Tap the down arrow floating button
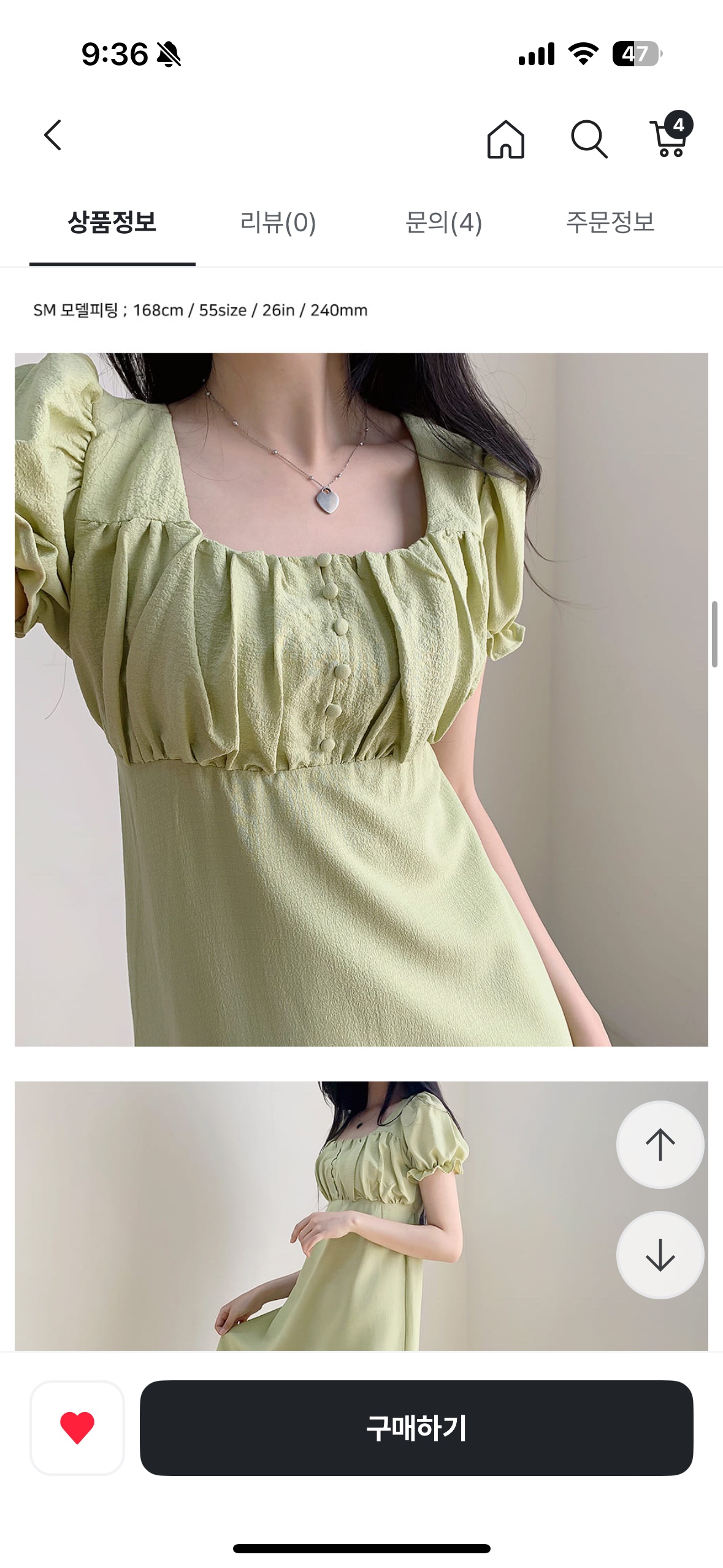This screenshot has height=1568, width=723. pyautogui.click(x=660, y=1255)
